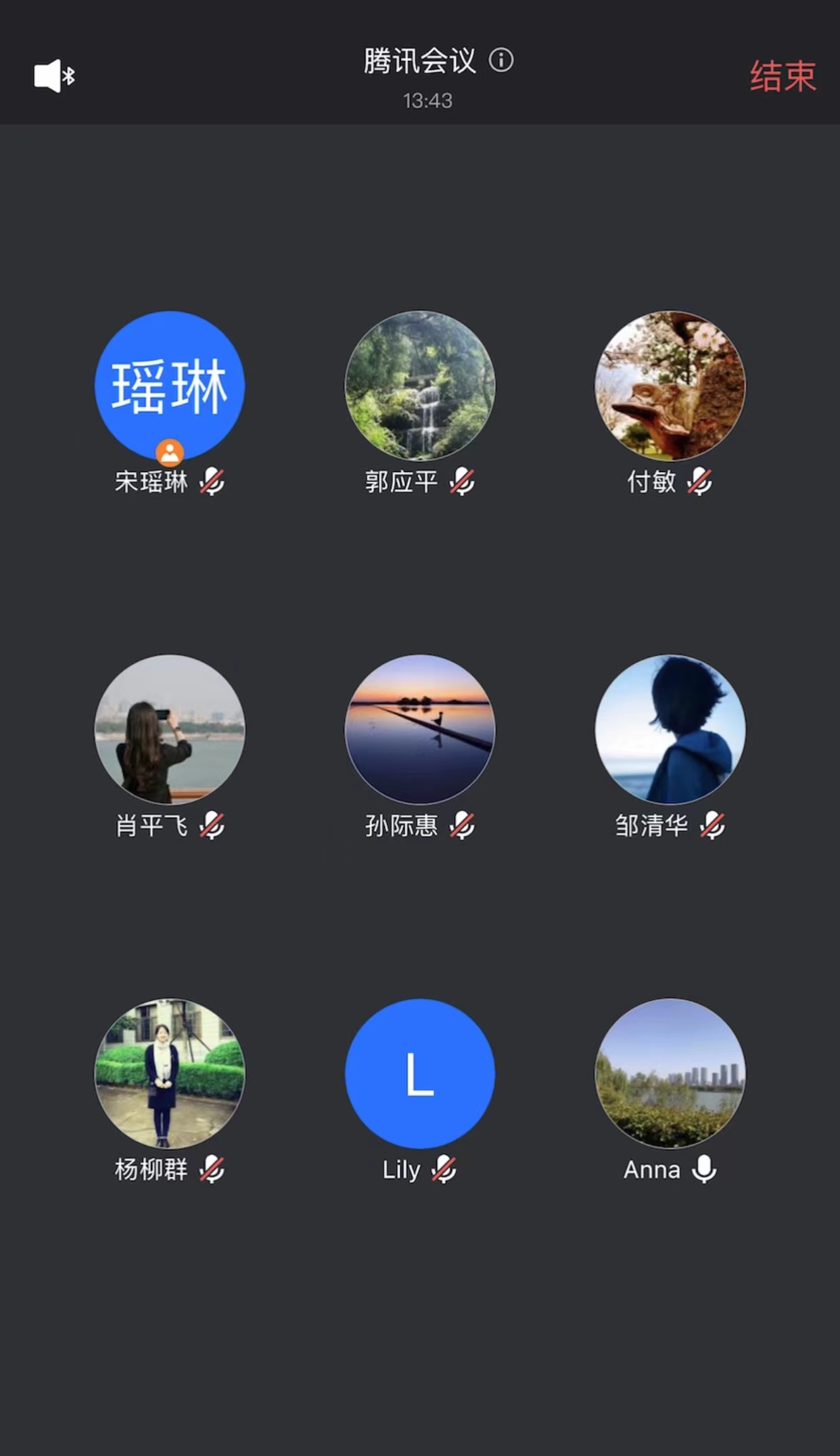Select Lily's blue letter avatar

coord(419,1073)
